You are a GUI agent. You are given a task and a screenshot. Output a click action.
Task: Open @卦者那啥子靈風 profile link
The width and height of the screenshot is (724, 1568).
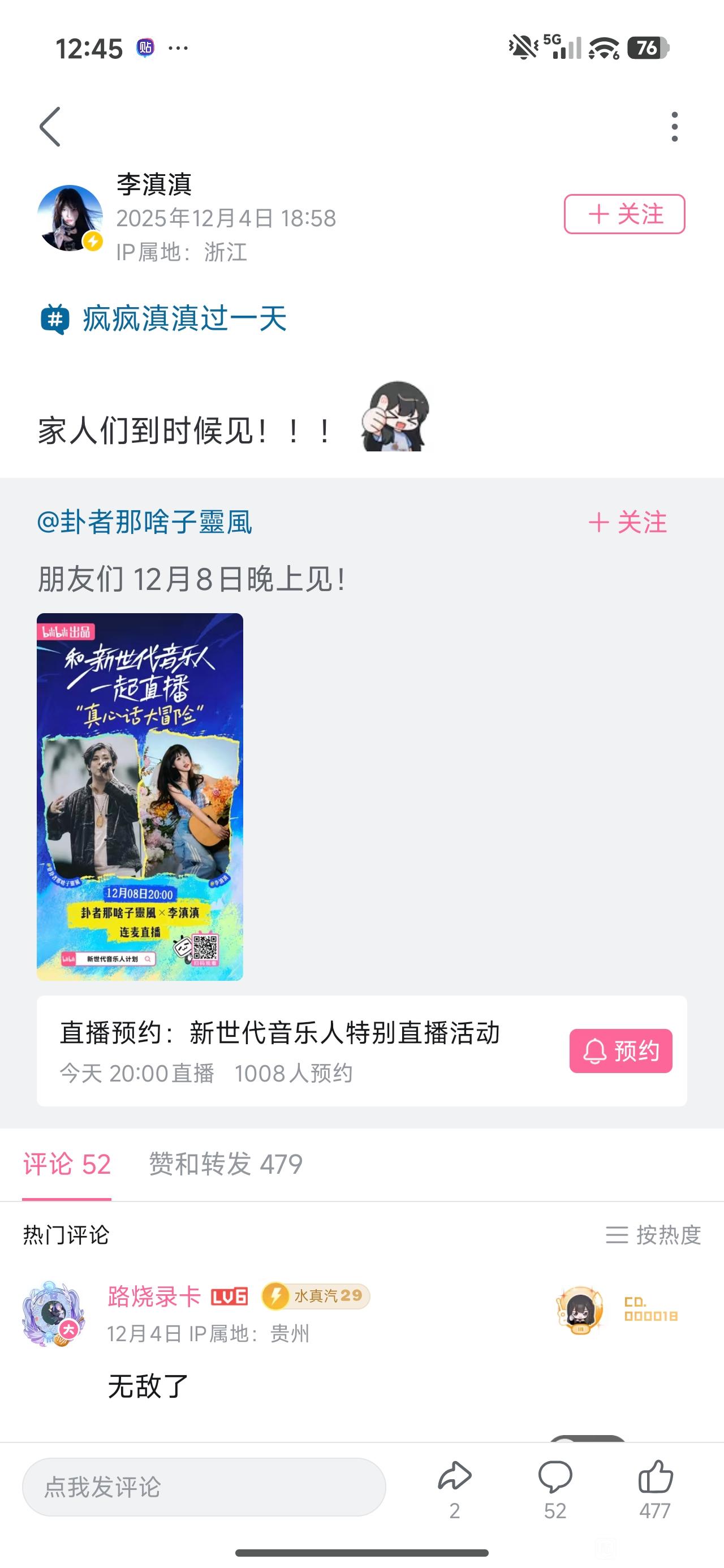(145, 522)
